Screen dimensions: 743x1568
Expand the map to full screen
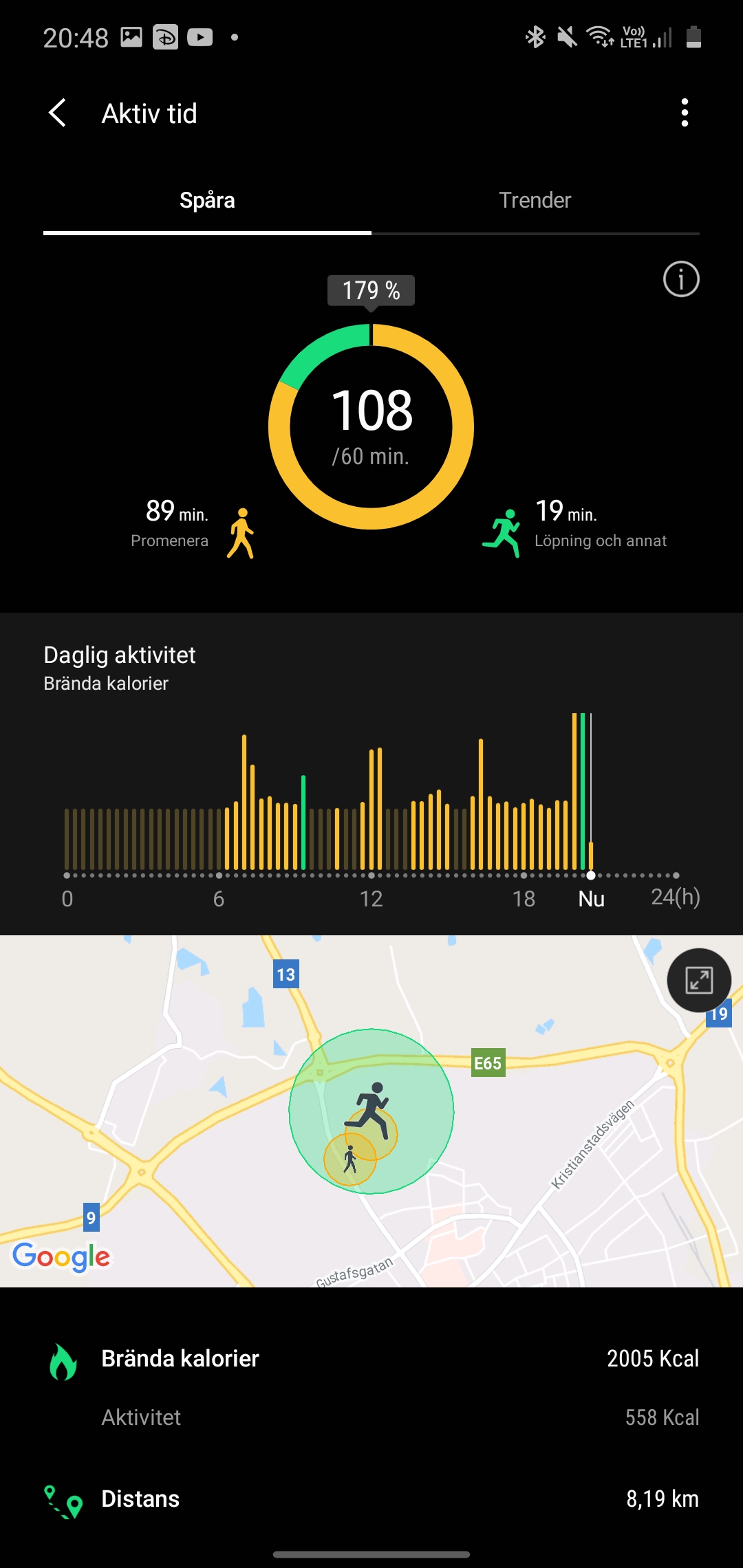[x=699, y=980]
